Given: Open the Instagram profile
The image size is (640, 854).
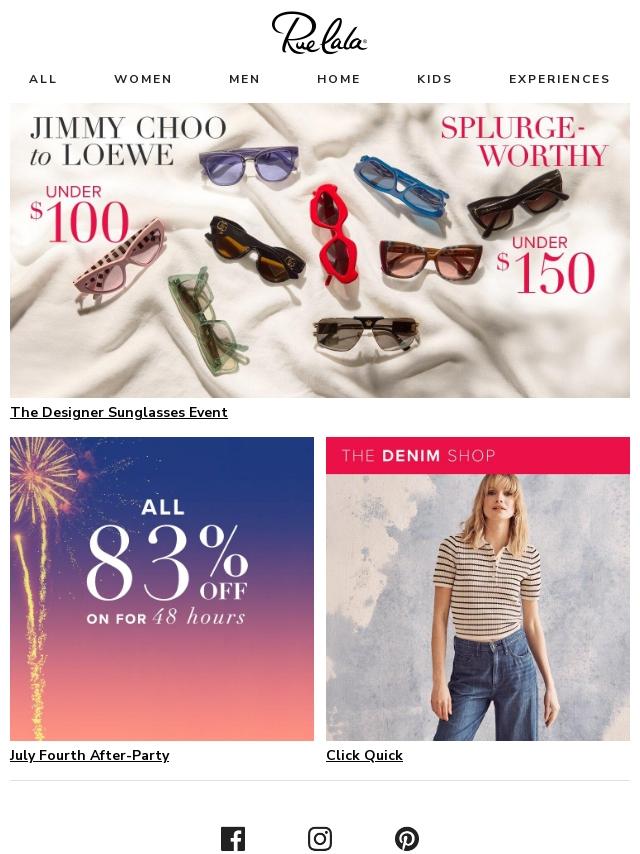Looking at the screenshot, I should (320, 839).
